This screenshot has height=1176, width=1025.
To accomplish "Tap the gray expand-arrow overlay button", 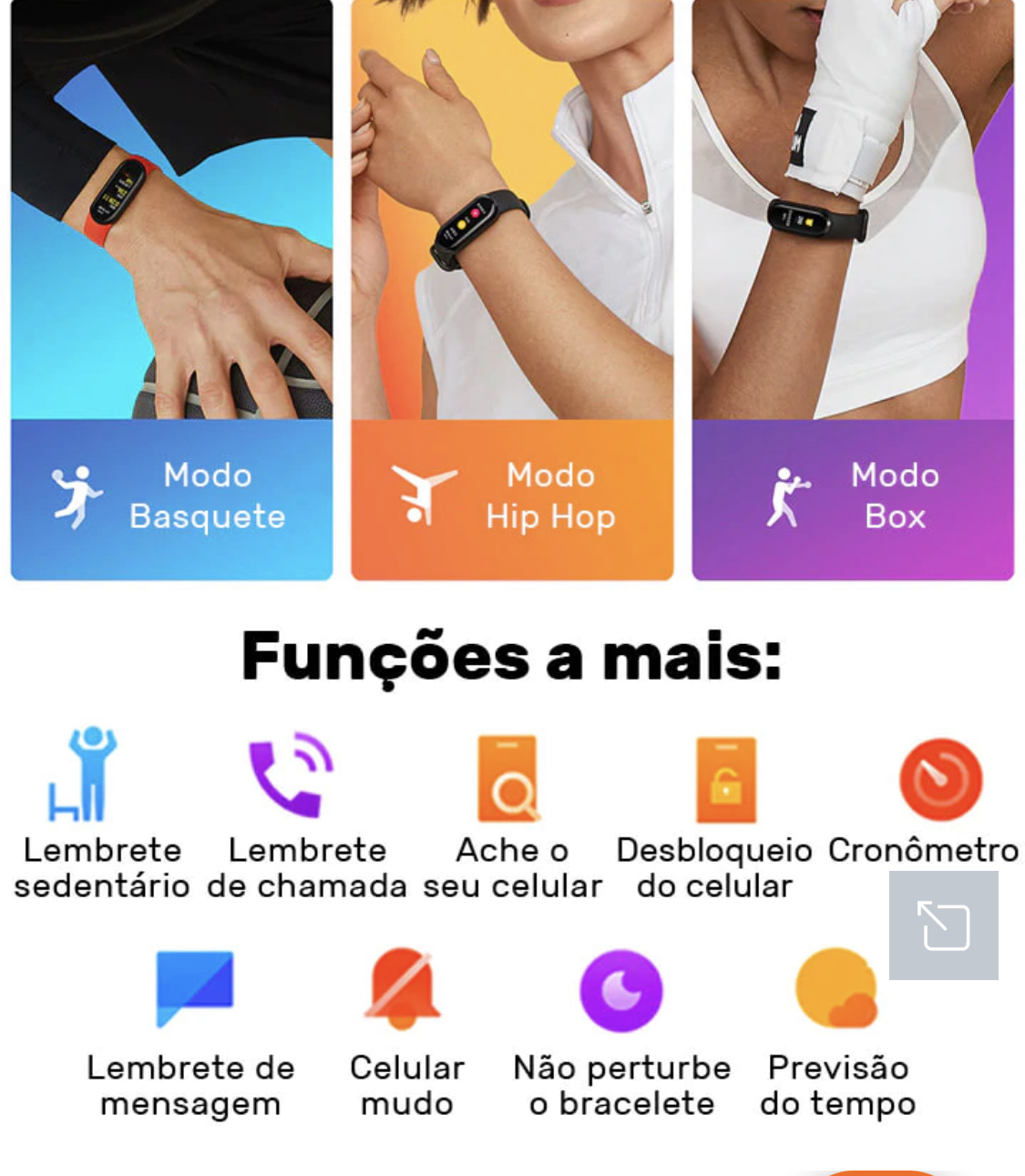I will tap(943, 925).
